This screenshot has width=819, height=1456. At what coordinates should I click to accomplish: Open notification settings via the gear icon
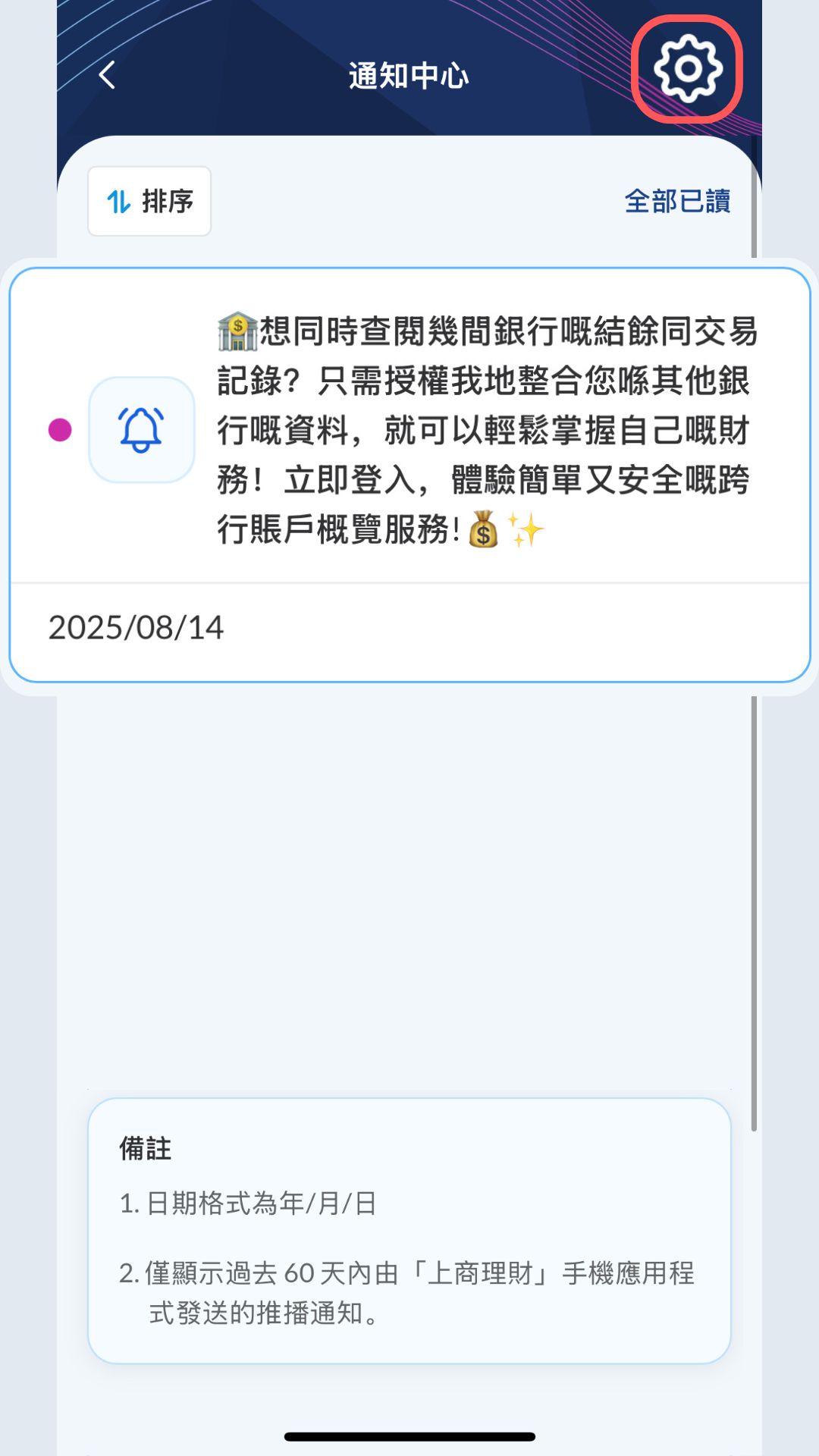pos(688,69)
